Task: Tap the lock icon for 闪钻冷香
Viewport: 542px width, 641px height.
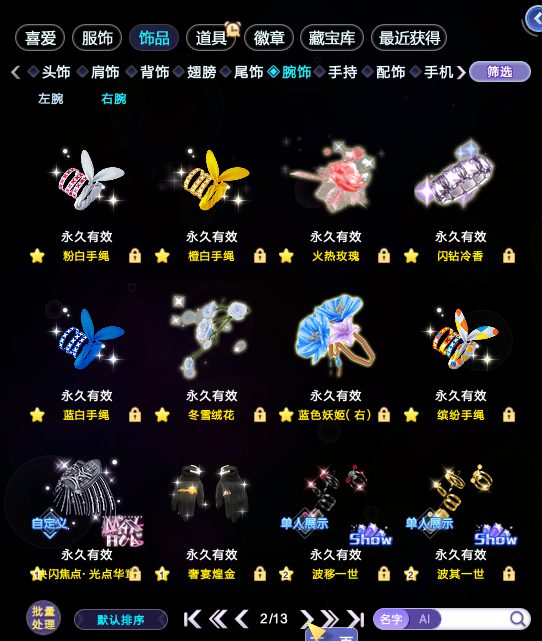Action: [509, 256]
